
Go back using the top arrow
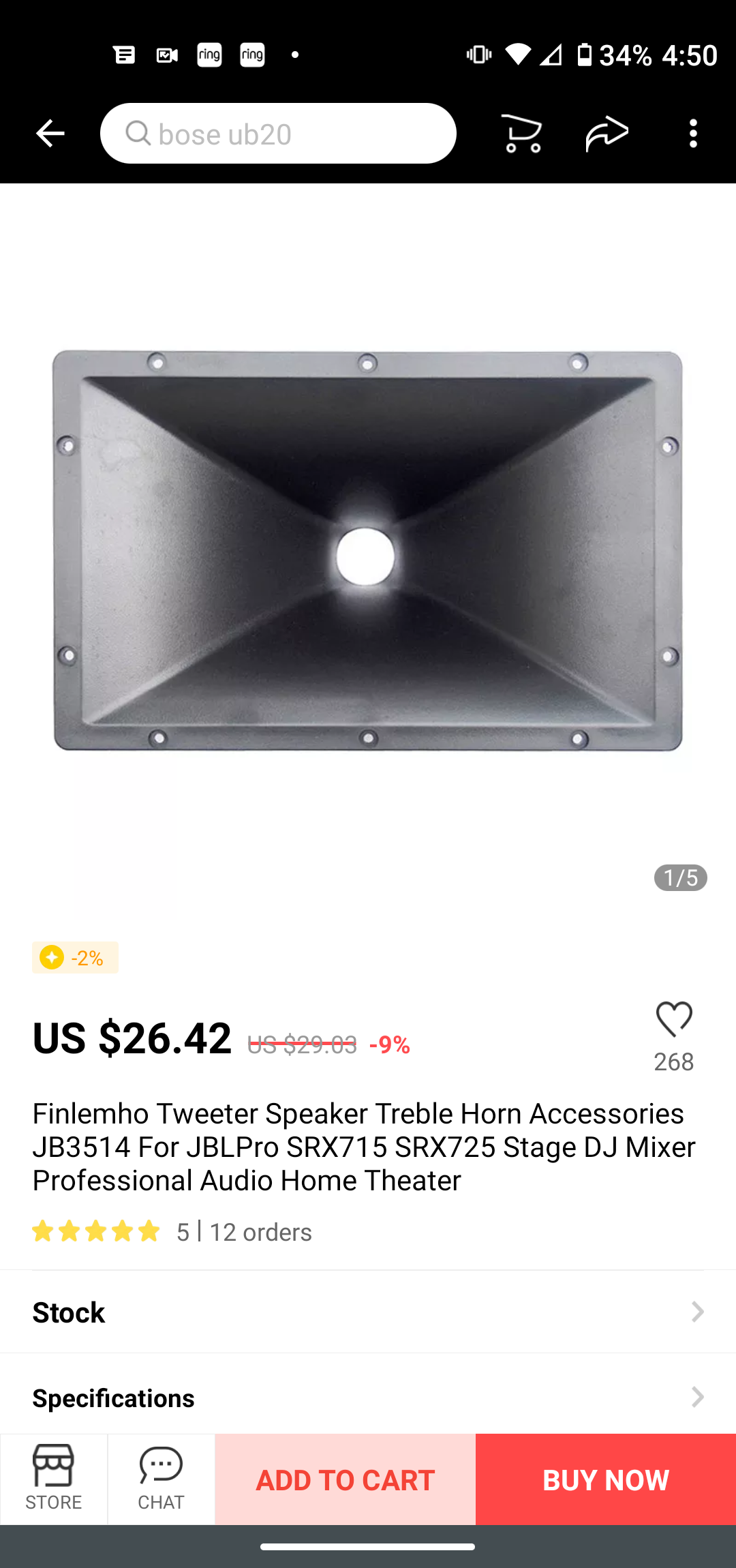tap(50, 134)
